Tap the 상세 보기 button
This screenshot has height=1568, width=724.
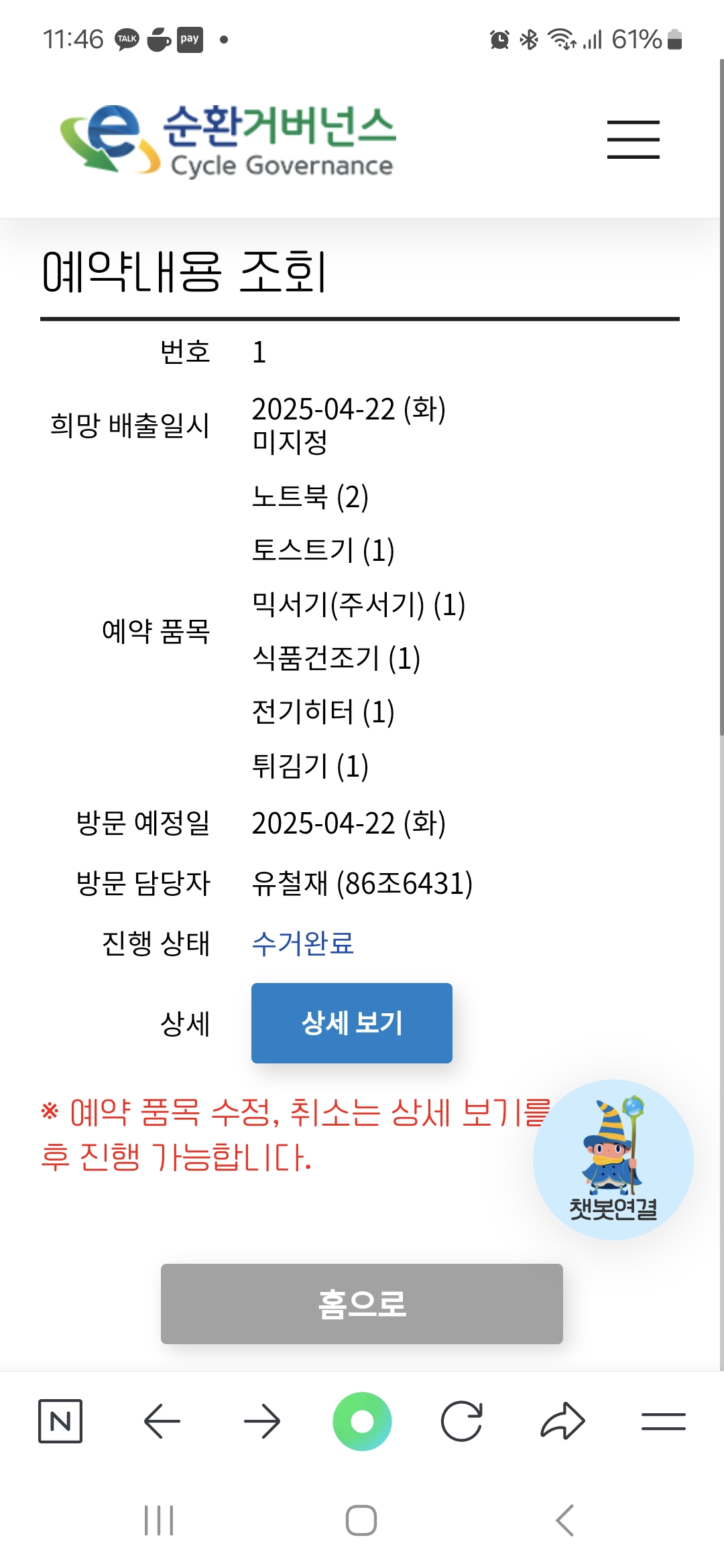click(x=351, y=1023)
